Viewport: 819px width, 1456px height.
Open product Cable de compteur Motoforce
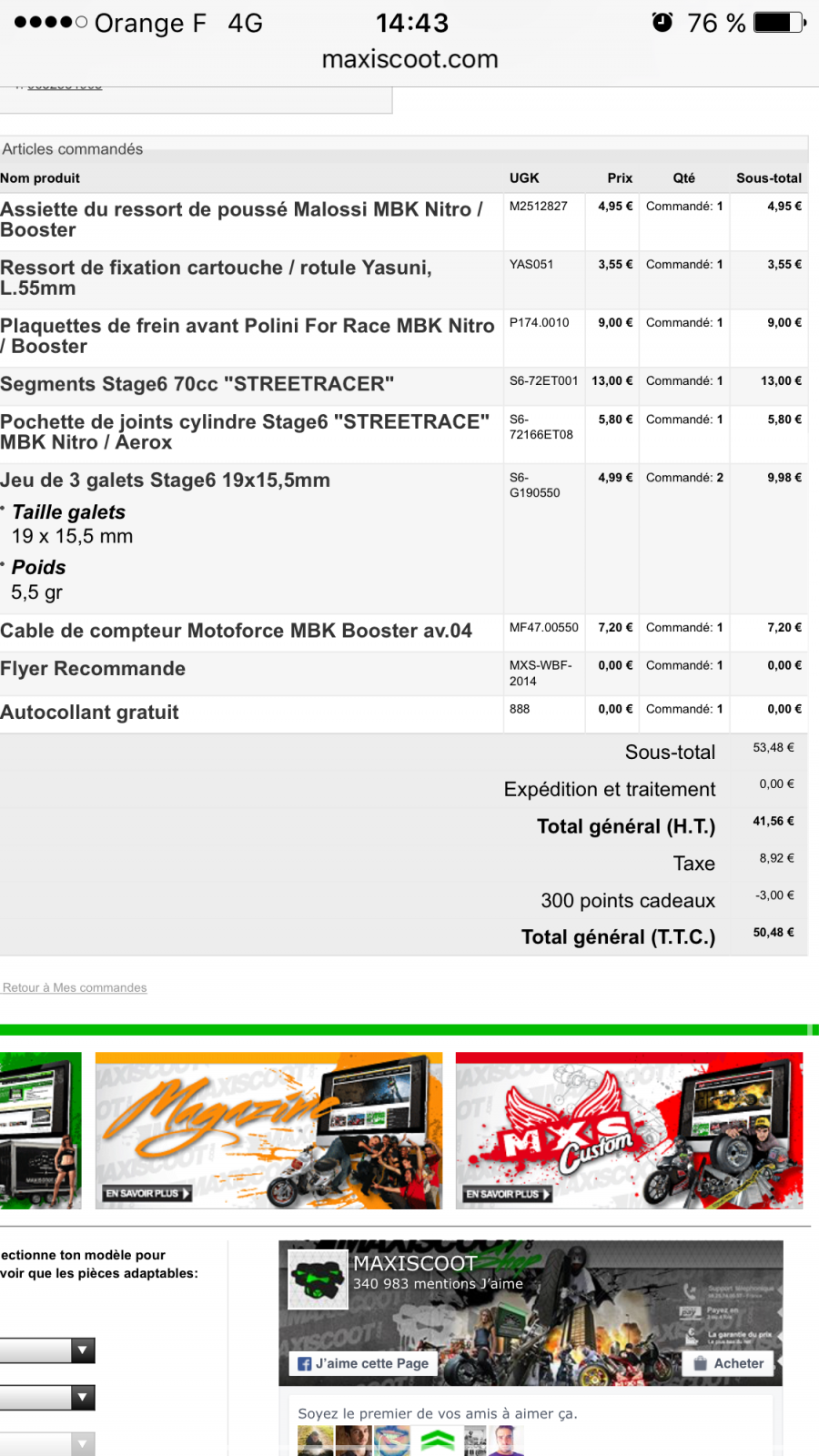point(237,631)
